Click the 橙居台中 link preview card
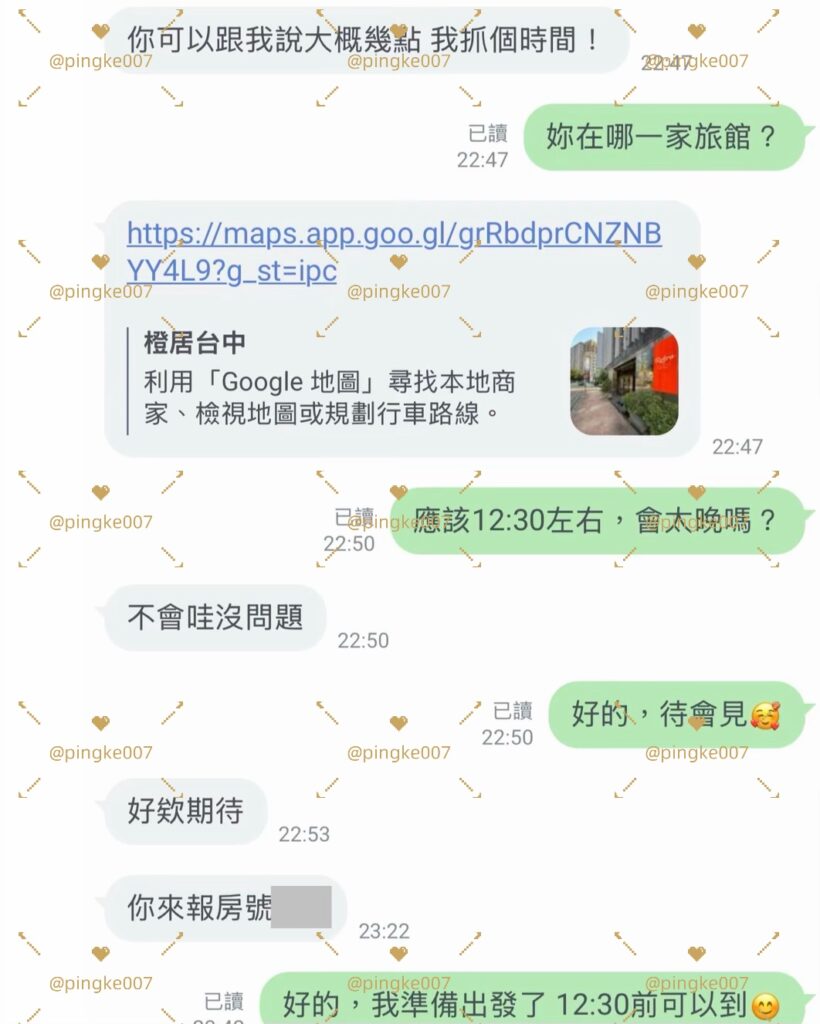The width and height of the screenshot is (820, 1024). (330, 380)
